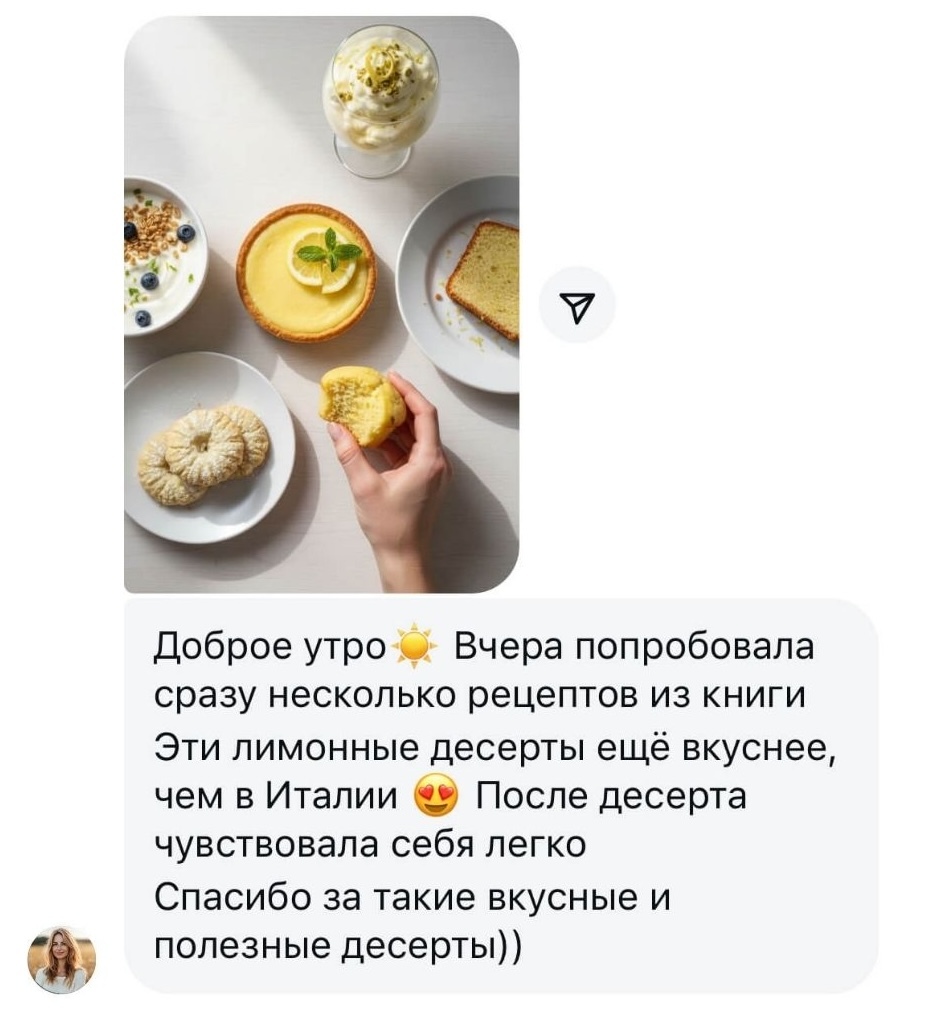Open the lemon desserts photo message
Viewport: 933px width, 1014px height.
321,304
